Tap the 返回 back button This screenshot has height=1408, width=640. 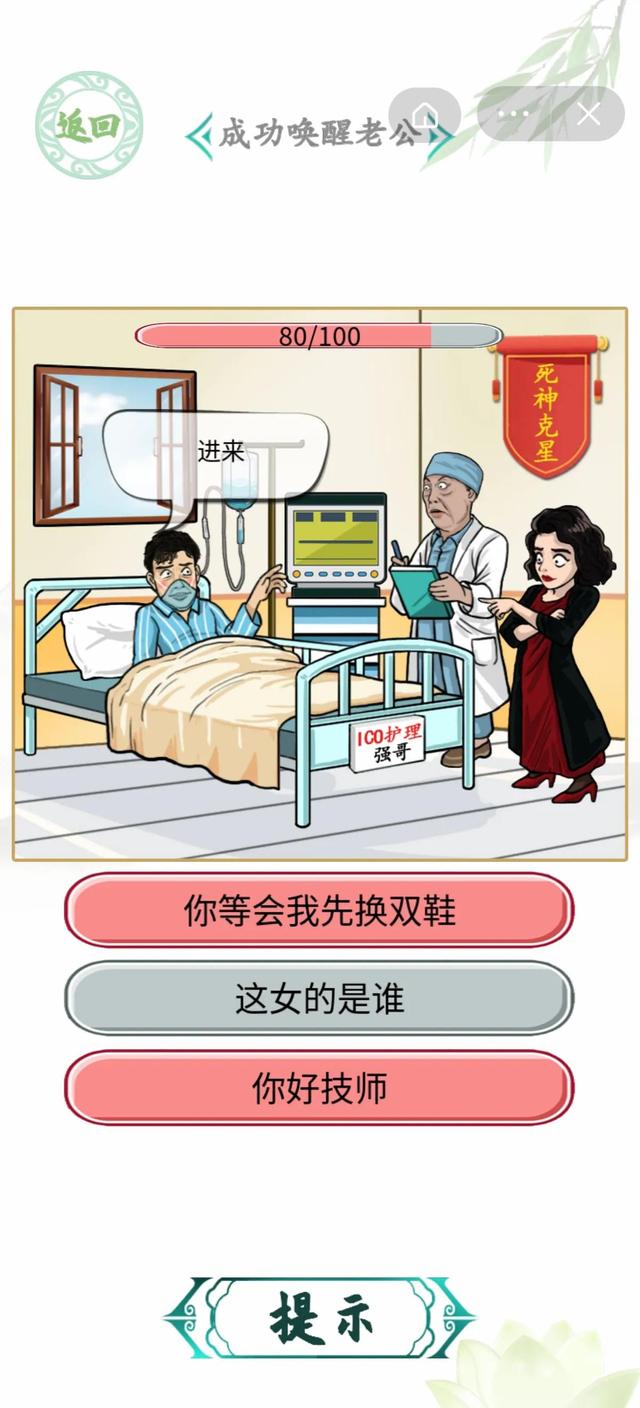[x=88, y=126]
